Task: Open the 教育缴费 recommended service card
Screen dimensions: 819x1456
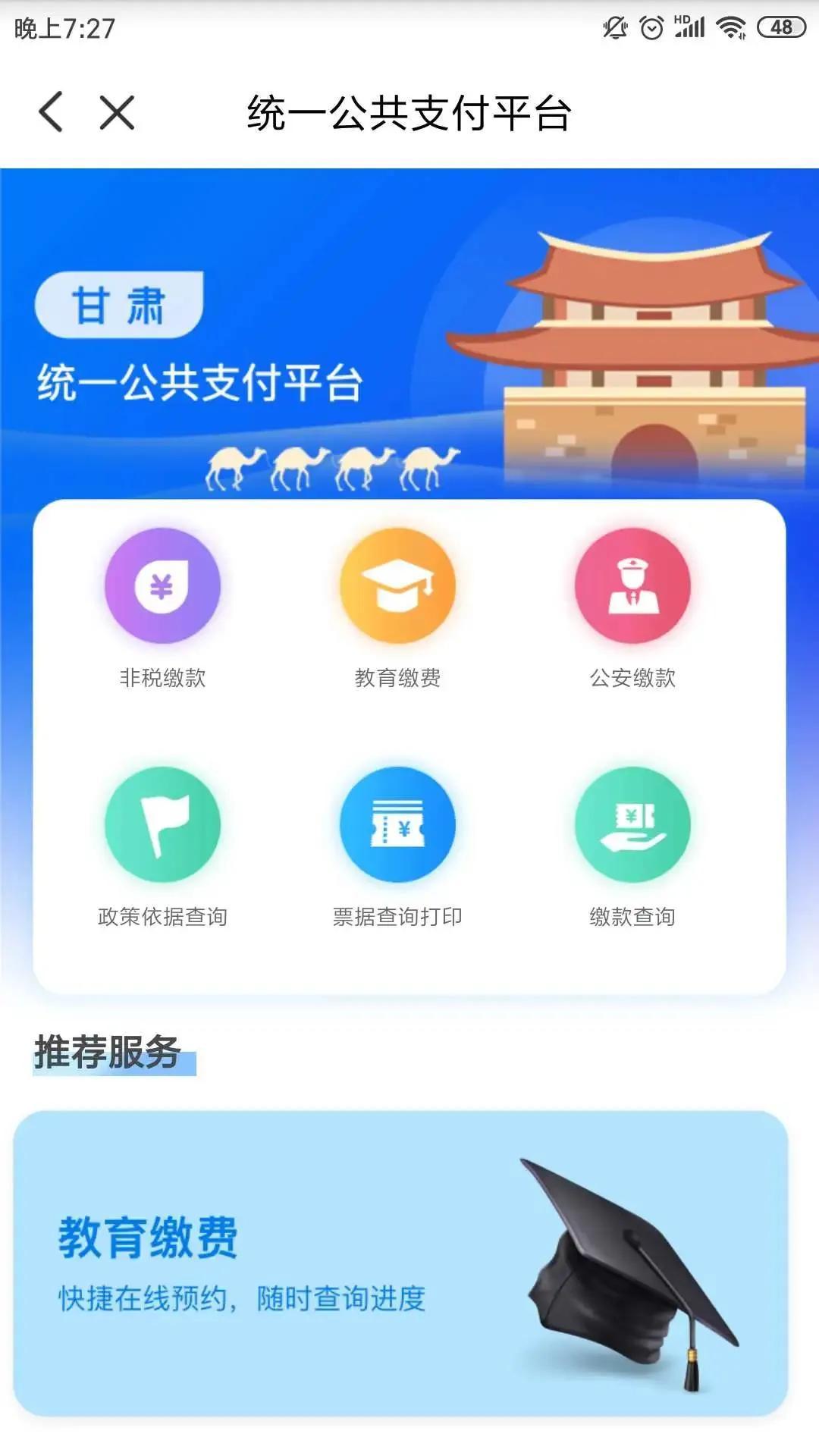Action: click(400, 1263)
